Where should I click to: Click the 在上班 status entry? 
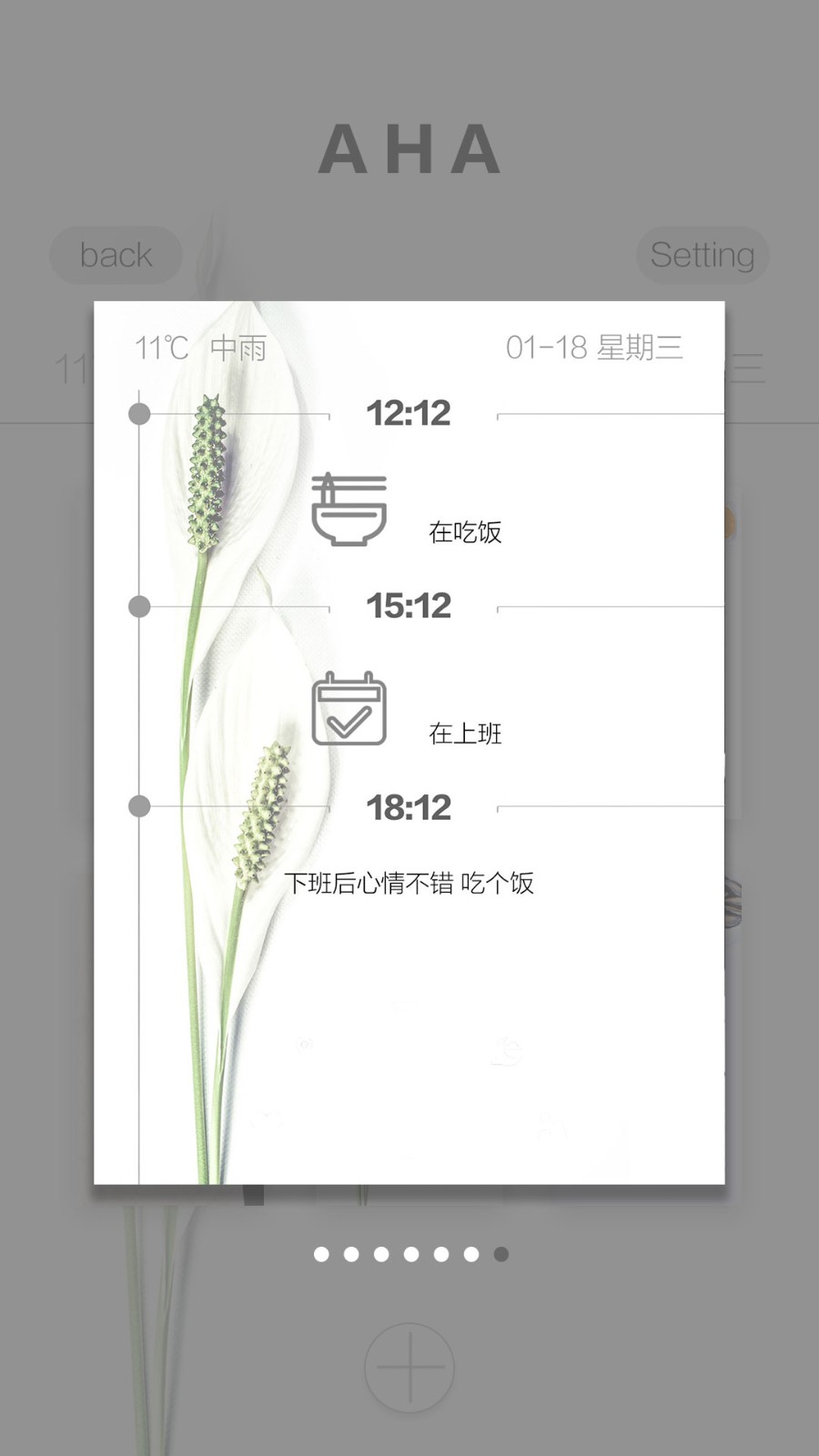pos(465,734)
